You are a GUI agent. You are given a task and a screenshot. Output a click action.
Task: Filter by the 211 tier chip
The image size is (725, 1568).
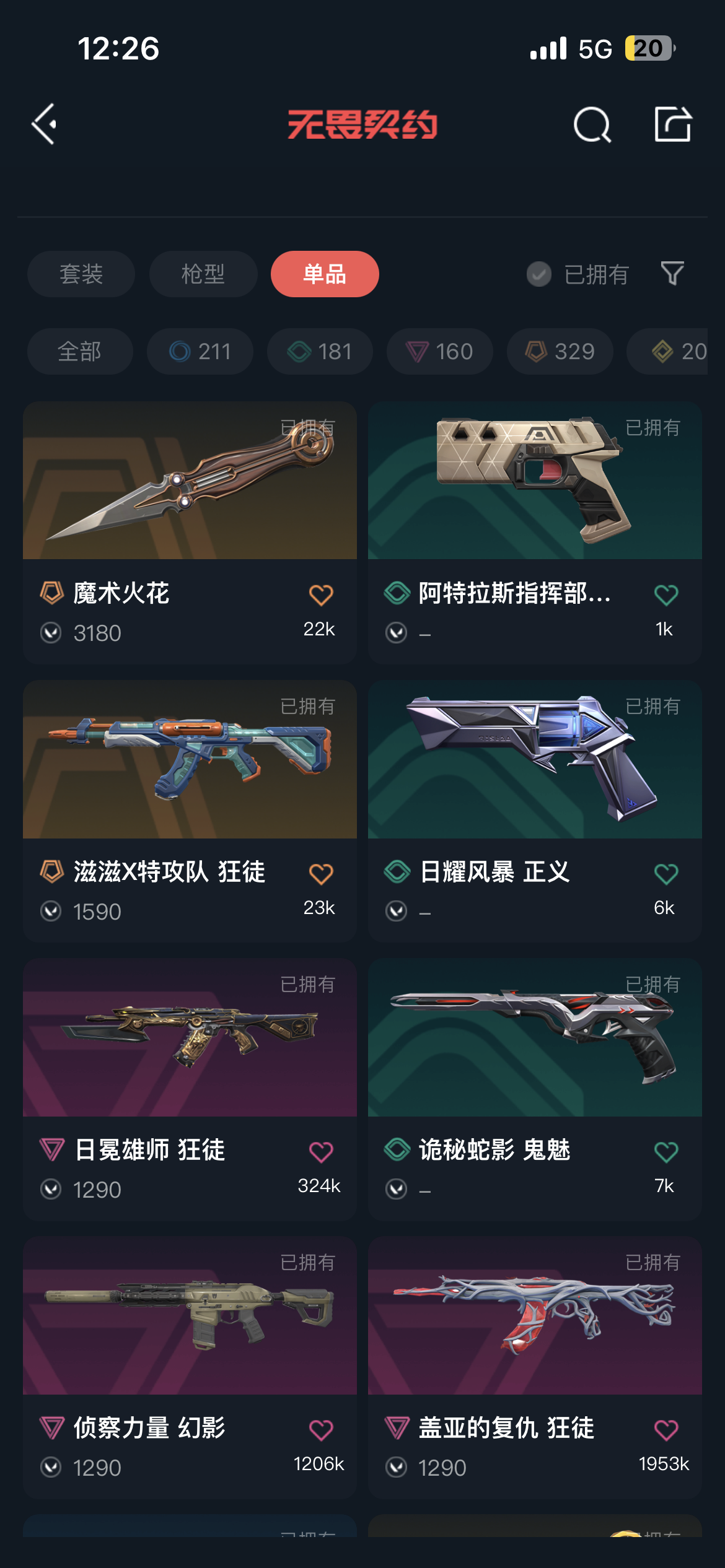click(x=200, y=352)
